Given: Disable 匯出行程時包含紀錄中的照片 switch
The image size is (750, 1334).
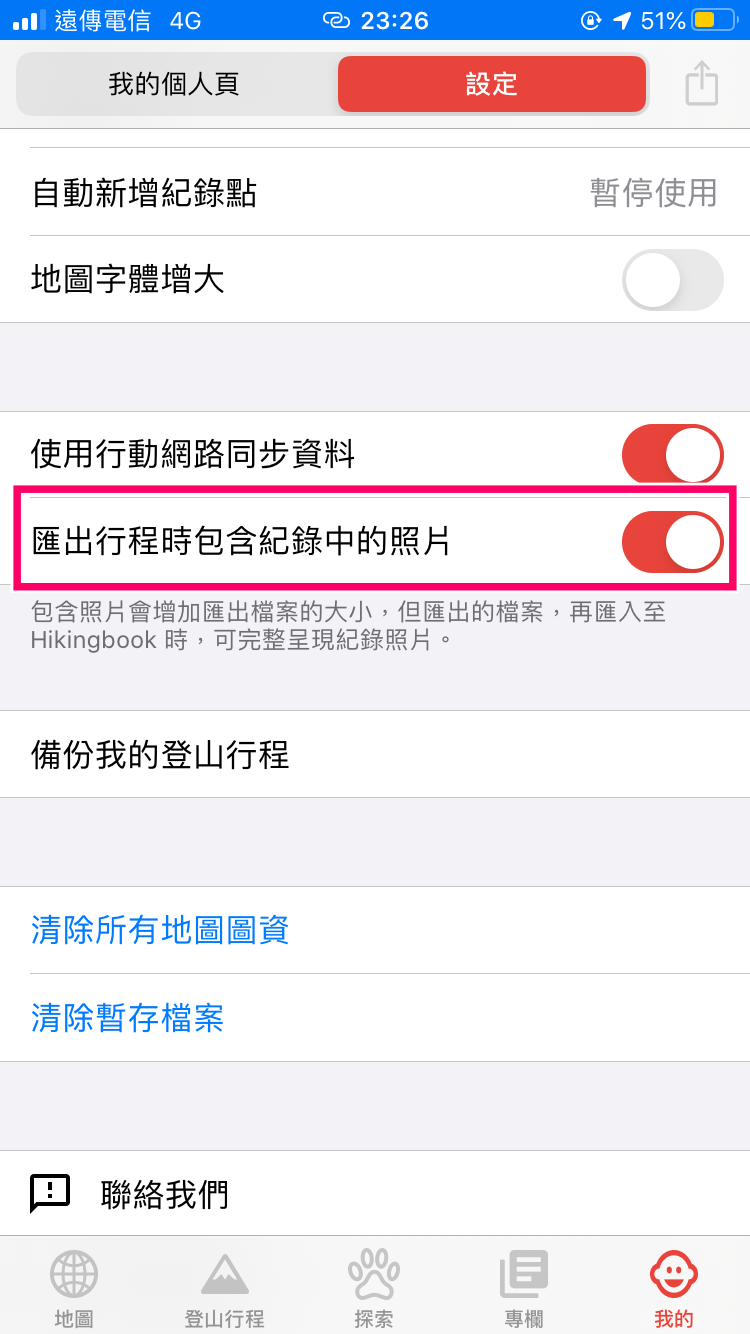Looking at the screenshot, I should point(672,542).
